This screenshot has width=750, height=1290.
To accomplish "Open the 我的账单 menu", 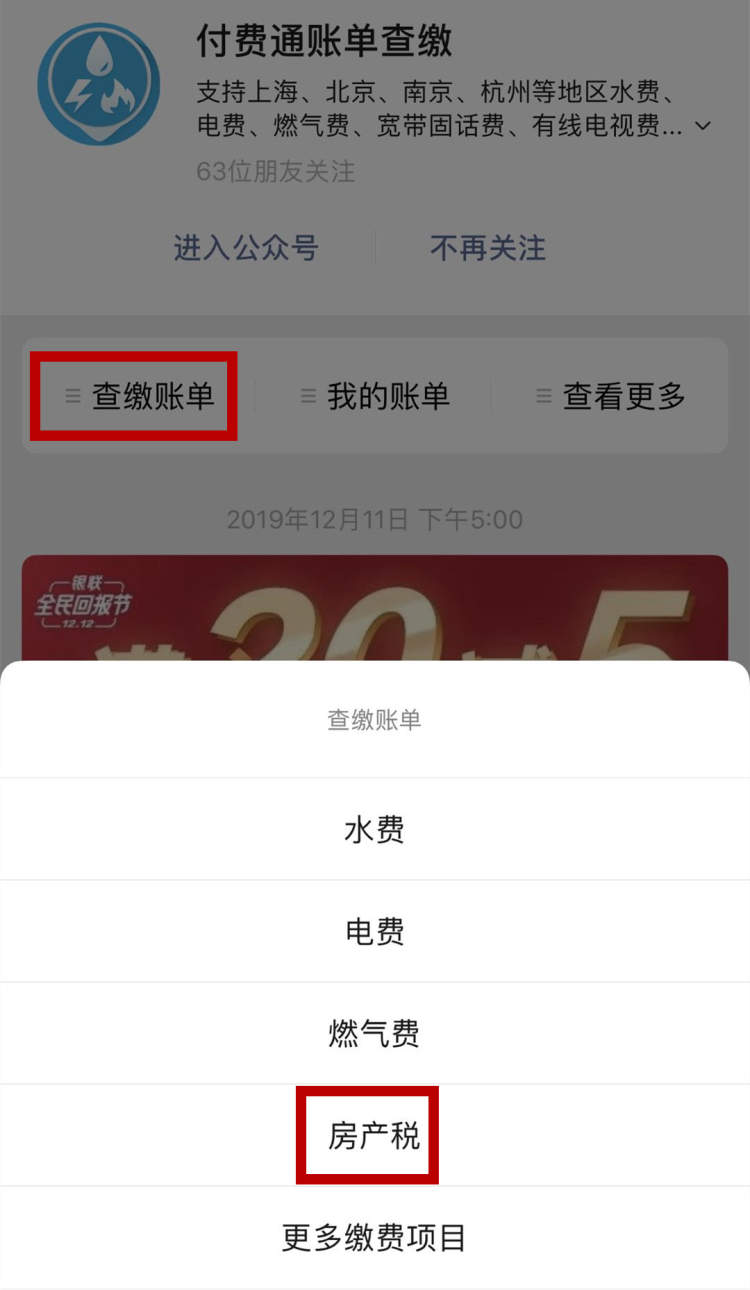I will pos(375,396).
